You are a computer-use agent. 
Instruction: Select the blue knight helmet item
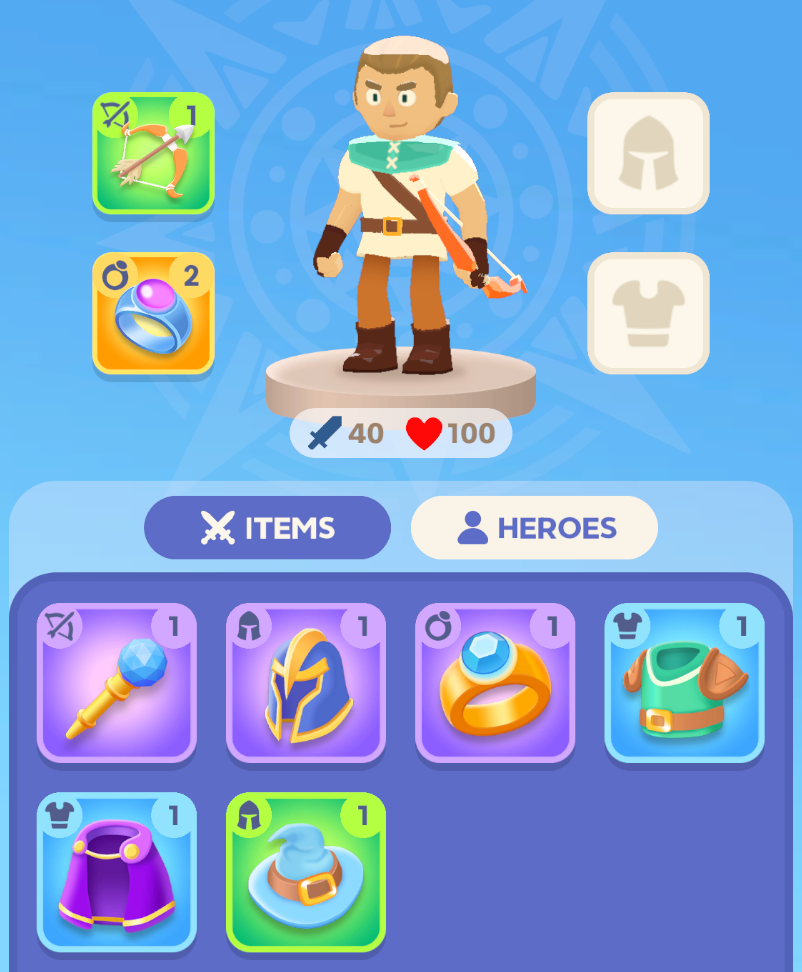[306, 683]
